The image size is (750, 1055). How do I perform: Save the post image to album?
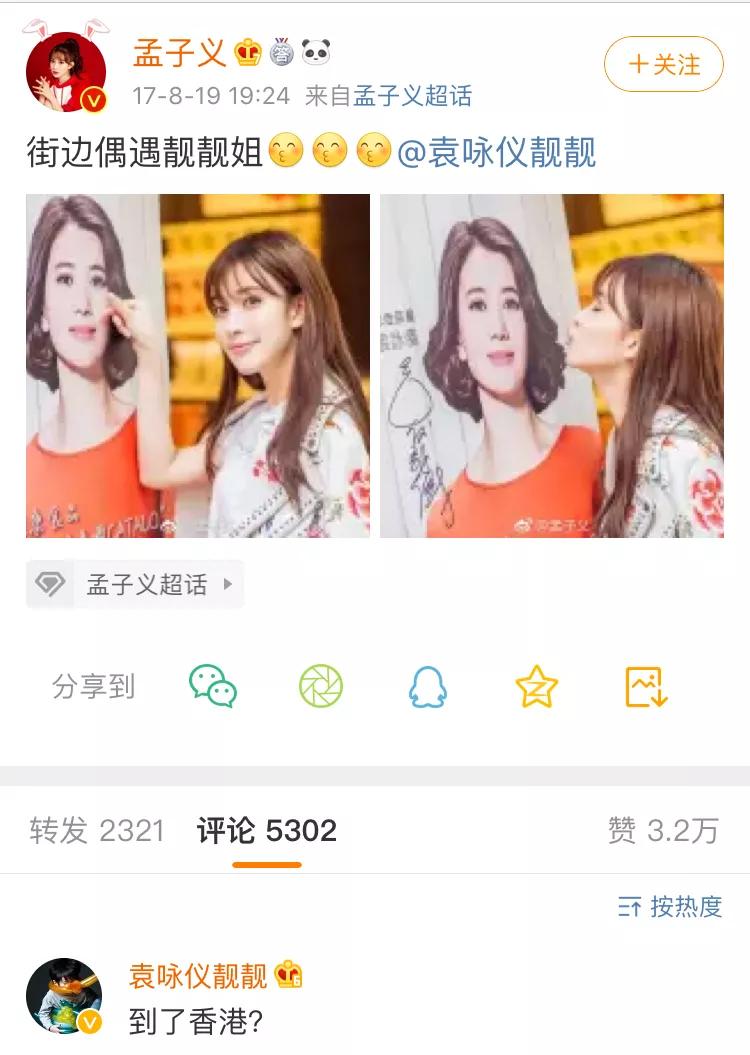click(645, 687)
